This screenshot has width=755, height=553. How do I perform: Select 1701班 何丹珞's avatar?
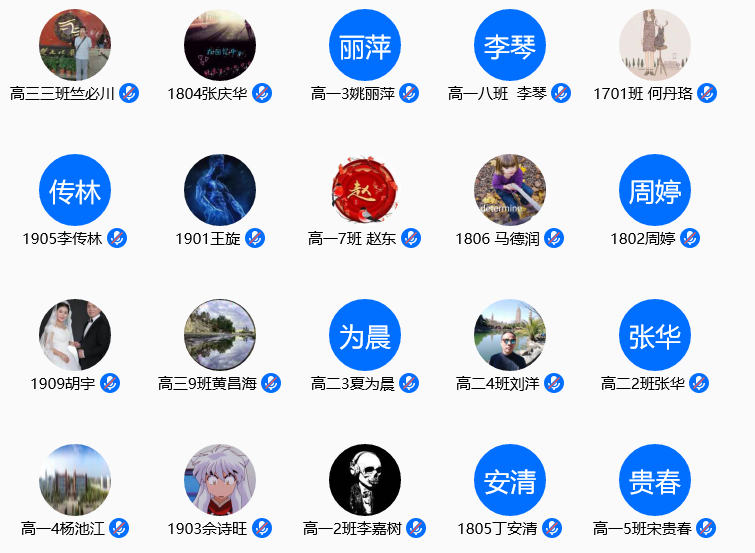click(x=655, y=46)
